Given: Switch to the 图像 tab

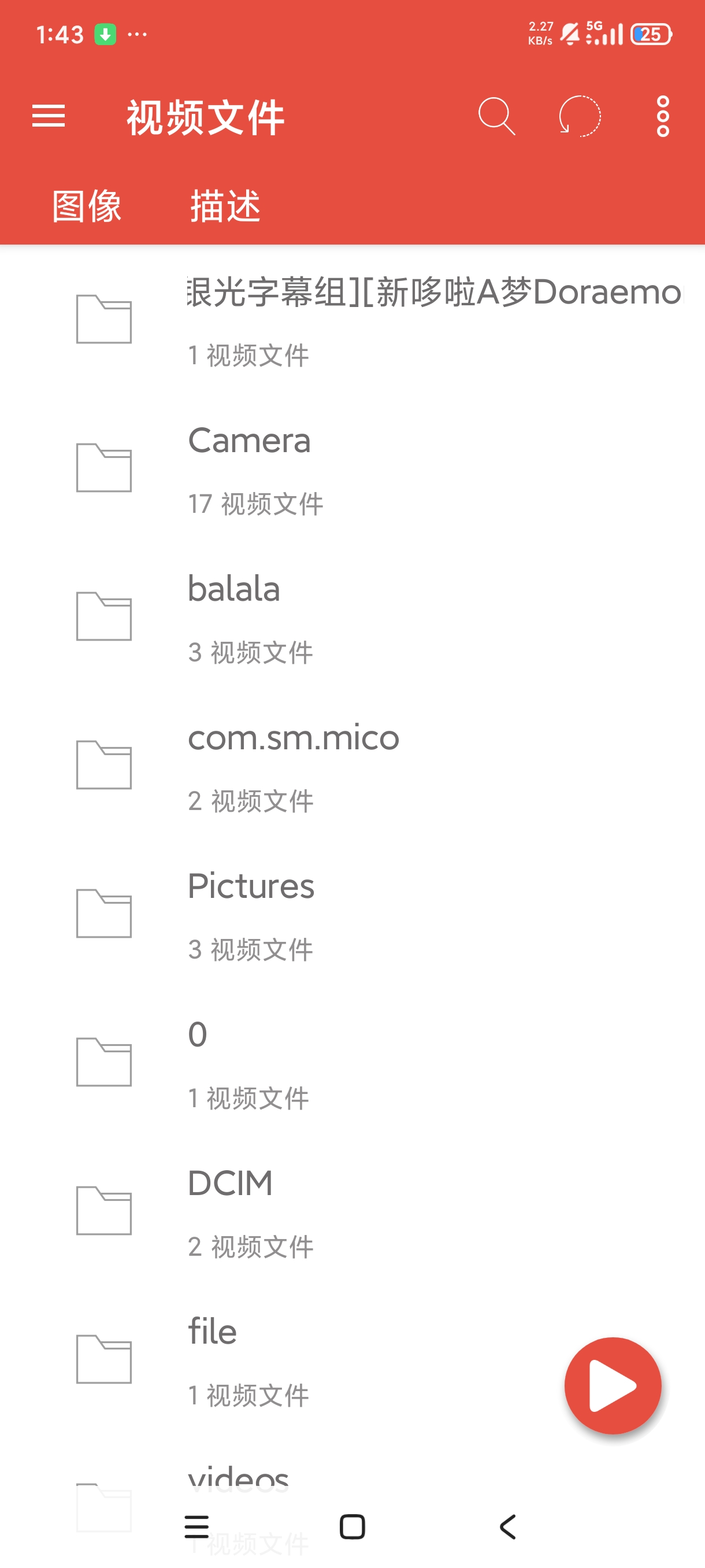Looking at the screenshot, I should tap(87, 206).
